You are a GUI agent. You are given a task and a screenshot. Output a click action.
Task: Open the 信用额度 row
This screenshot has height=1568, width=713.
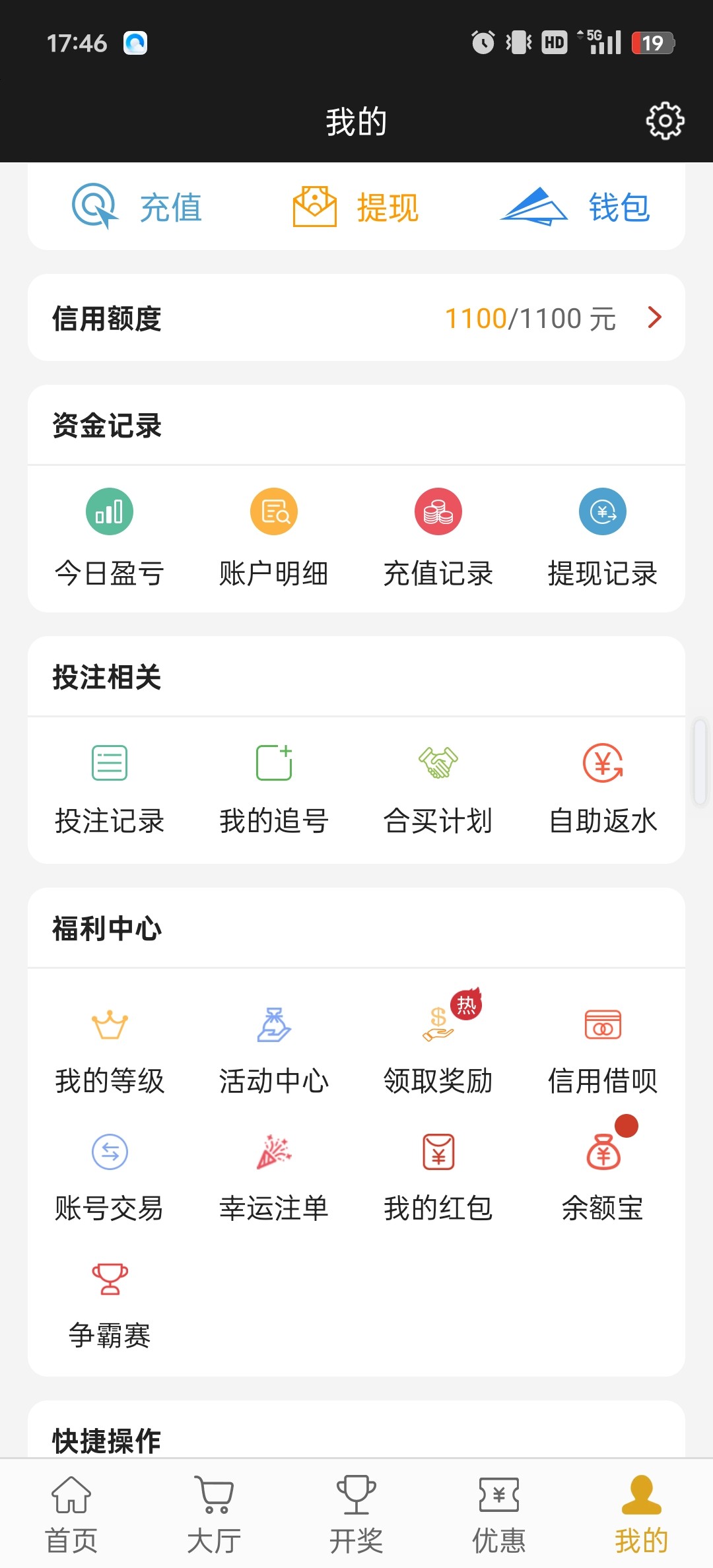click(356, 317)
